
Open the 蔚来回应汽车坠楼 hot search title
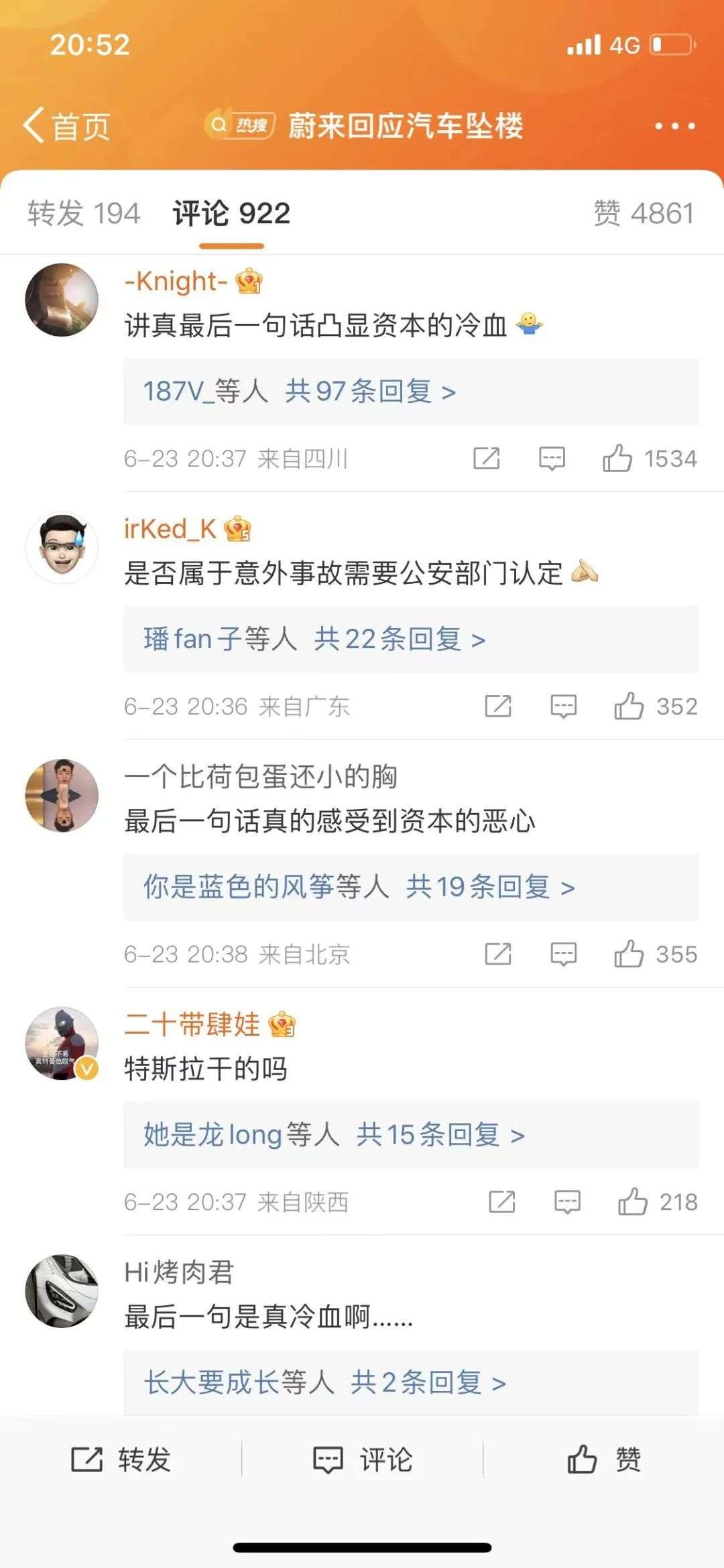tap(405, 125)
